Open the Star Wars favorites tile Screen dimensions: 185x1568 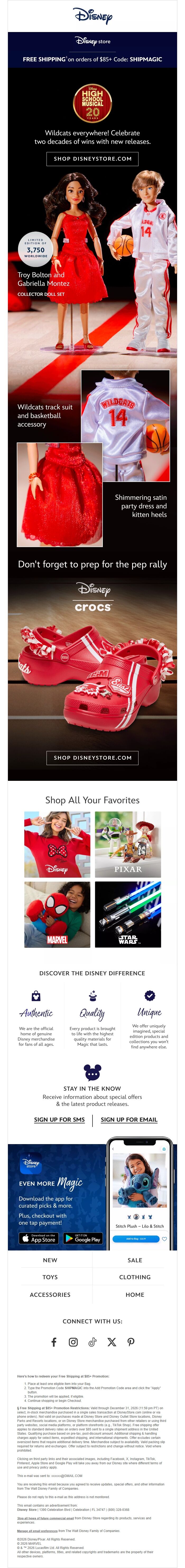tap(128, 914)
